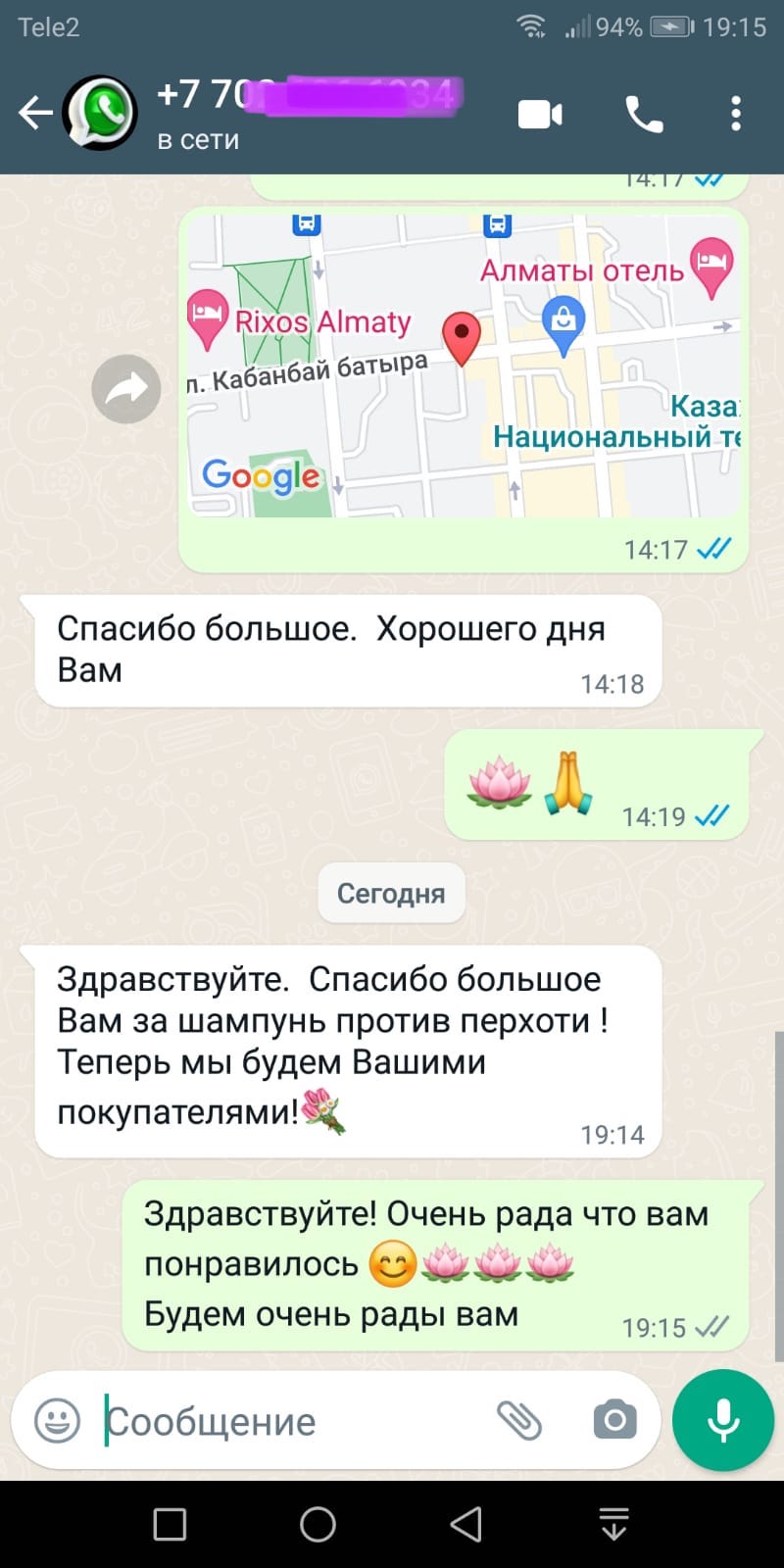Open the camera to send a photo
Viewport: 784px width, 1568px height.
click(615, 1420)
